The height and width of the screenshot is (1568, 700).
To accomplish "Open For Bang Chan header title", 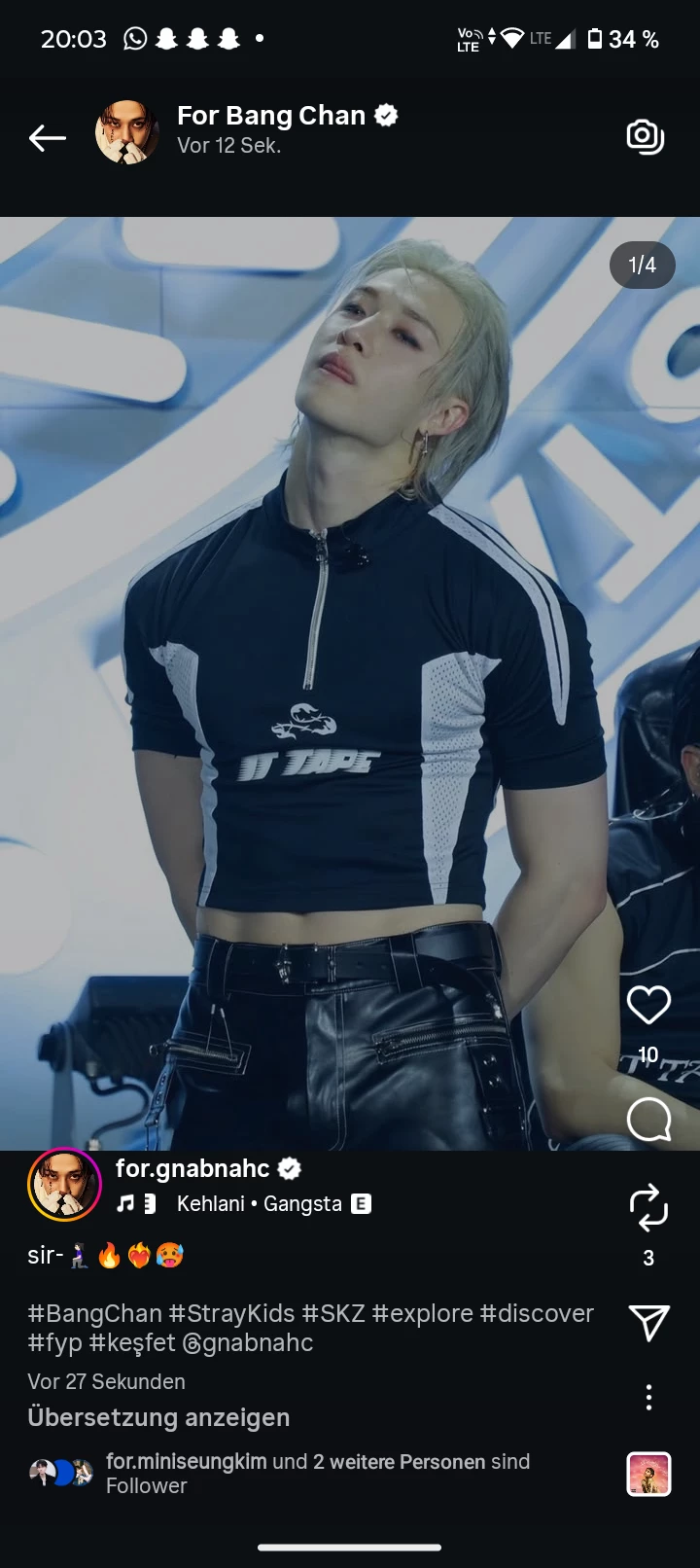I will pyautogui.click(x=271, y=116).
